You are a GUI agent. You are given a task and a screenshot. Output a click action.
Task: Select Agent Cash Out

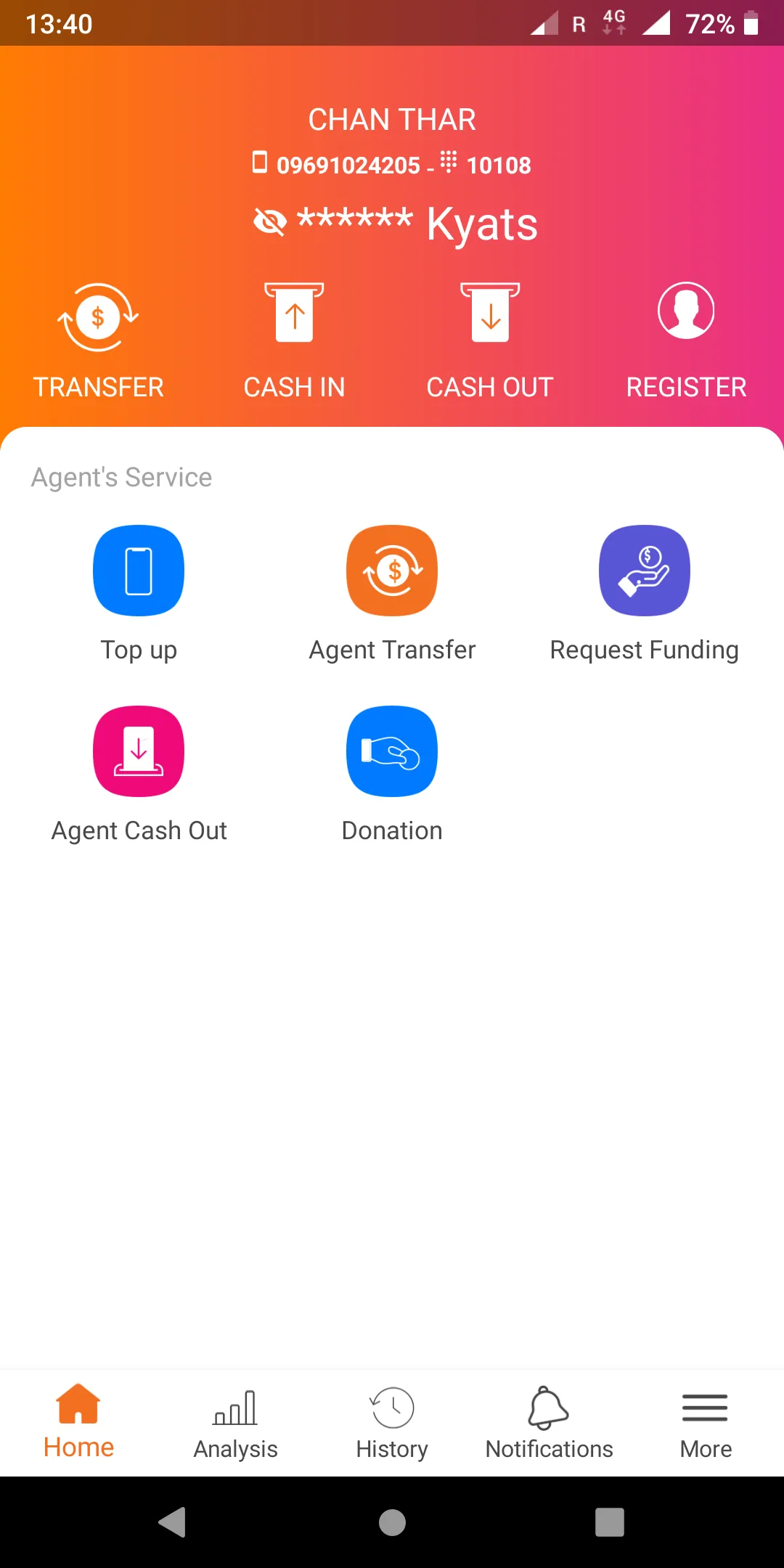point(139,751)
